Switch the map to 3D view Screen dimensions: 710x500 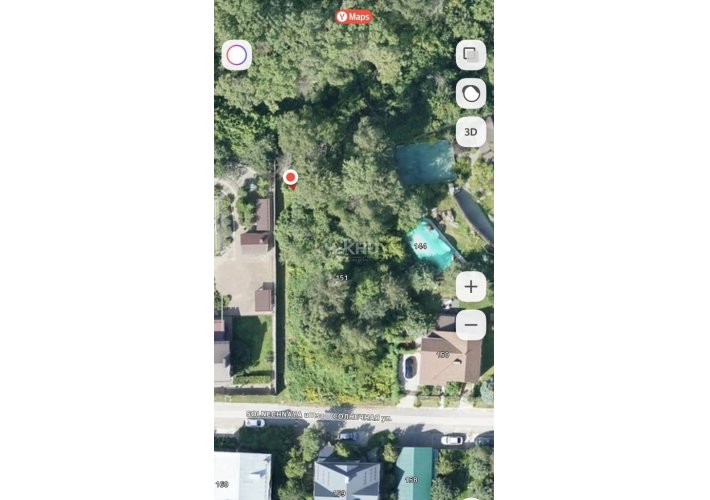point(471,132)
